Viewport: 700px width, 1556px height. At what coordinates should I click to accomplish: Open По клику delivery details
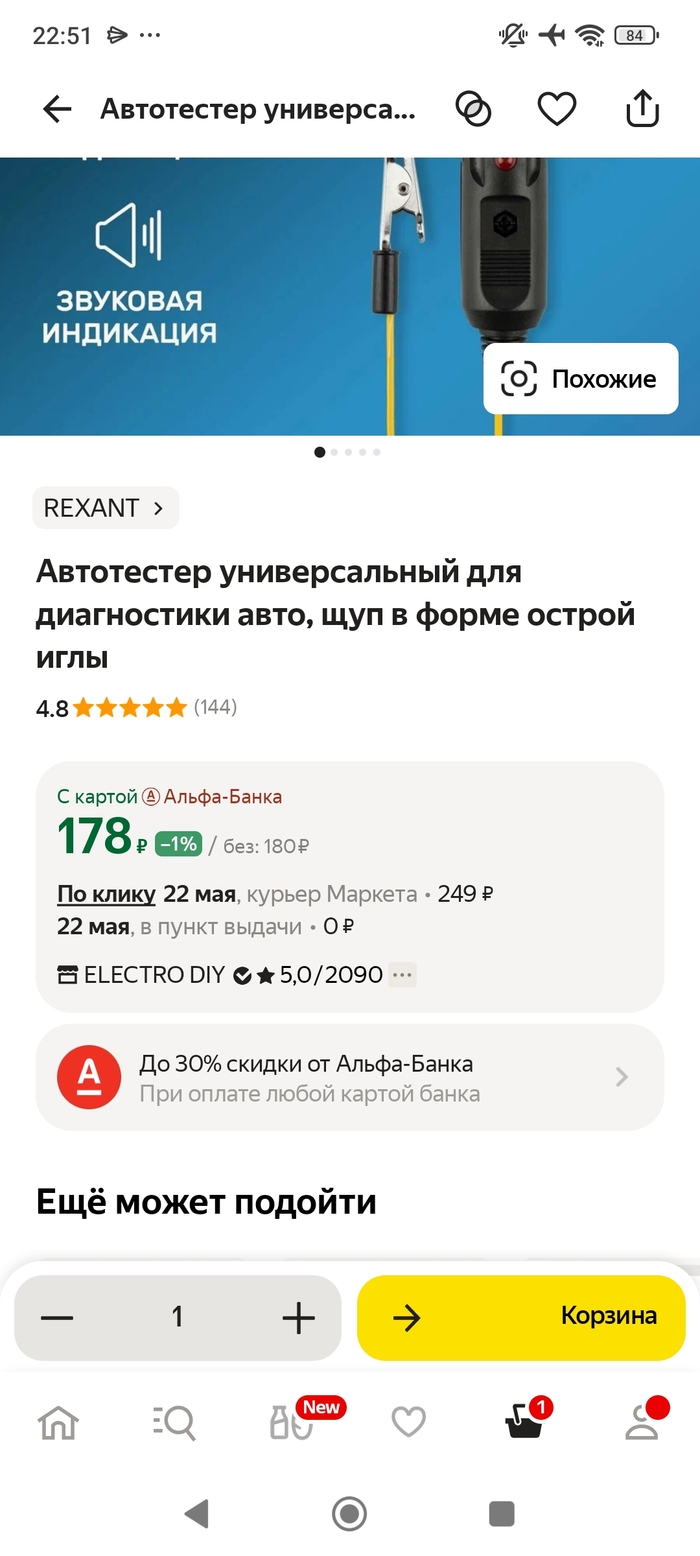[106, 894]
